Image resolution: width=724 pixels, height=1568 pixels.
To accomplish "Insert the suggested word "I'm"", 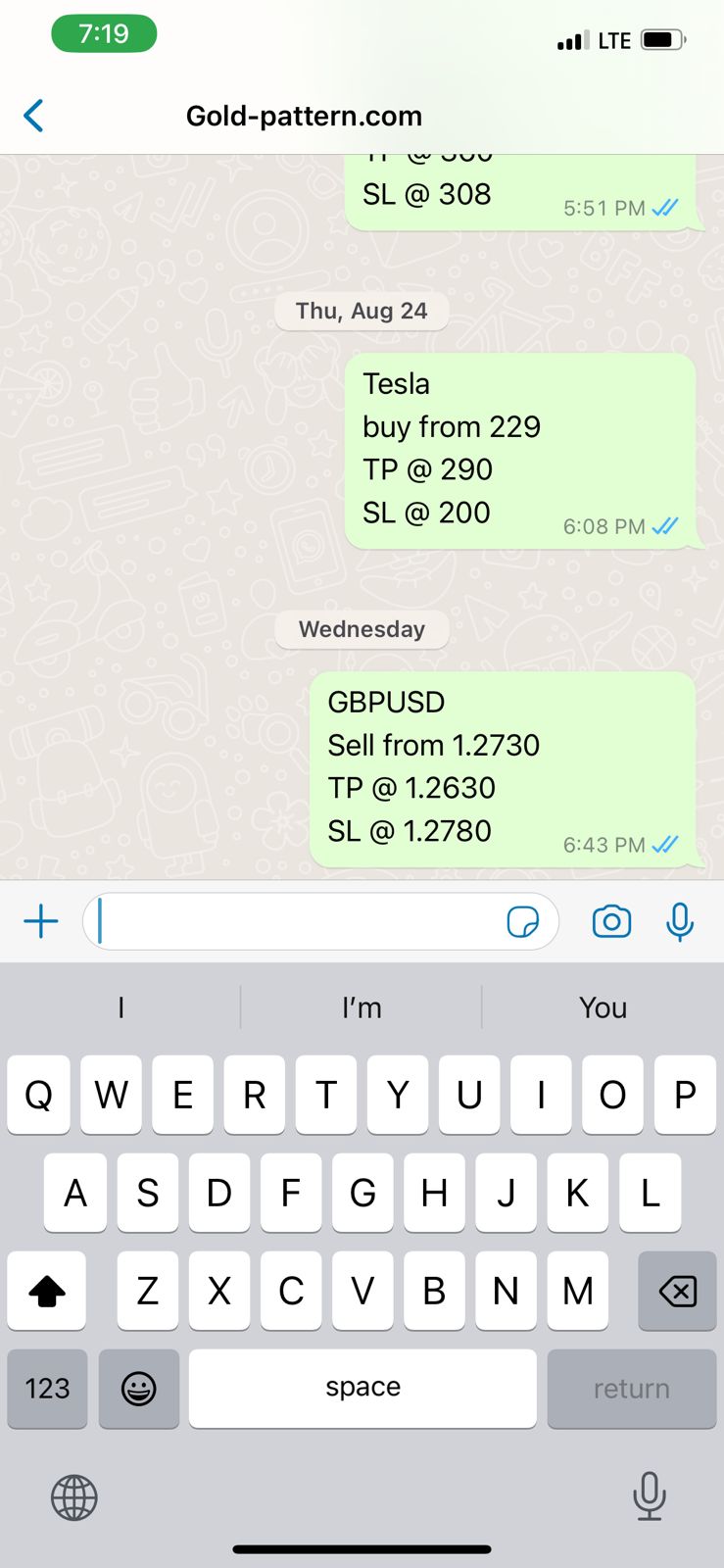I will tap(362, 1007).
